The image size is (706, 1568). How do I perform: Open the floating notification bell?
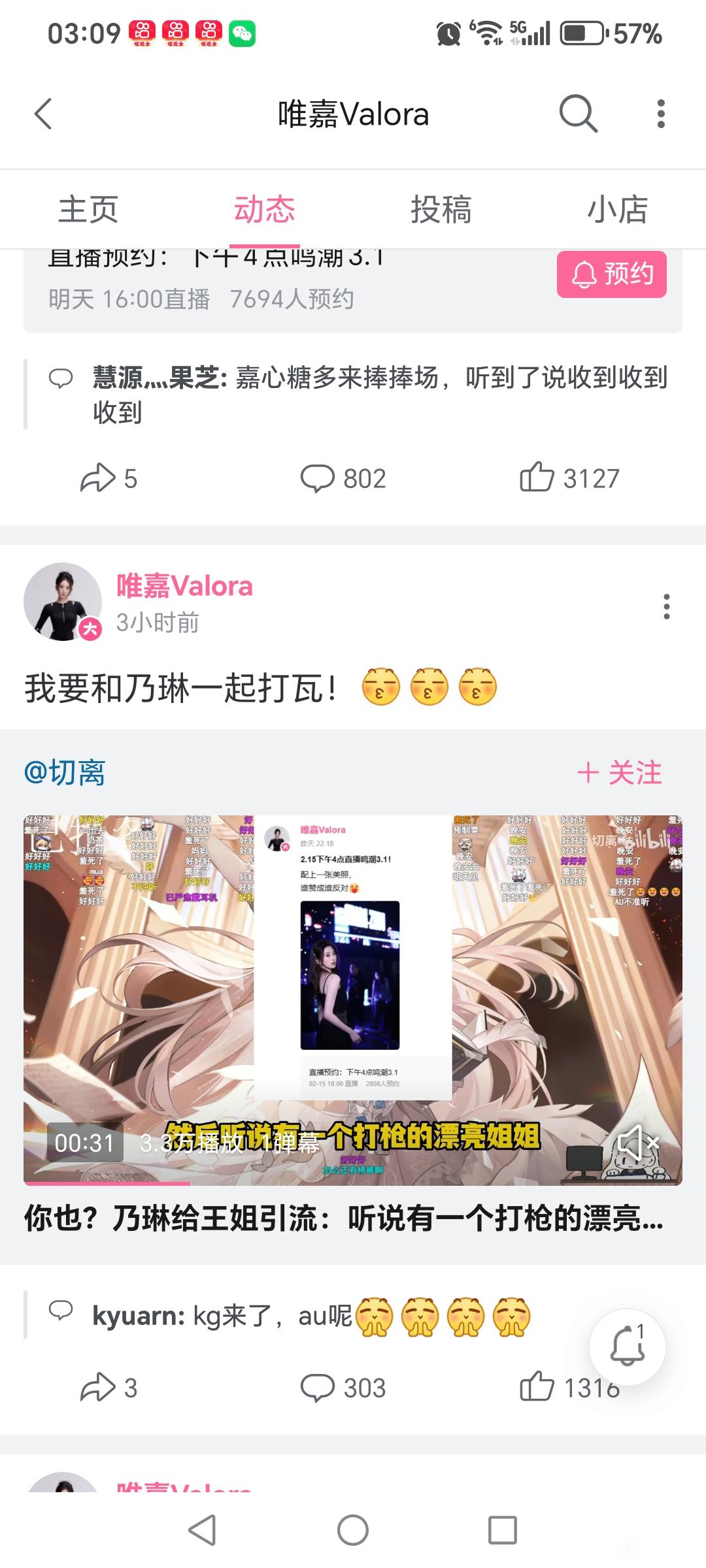point(627,1346)
